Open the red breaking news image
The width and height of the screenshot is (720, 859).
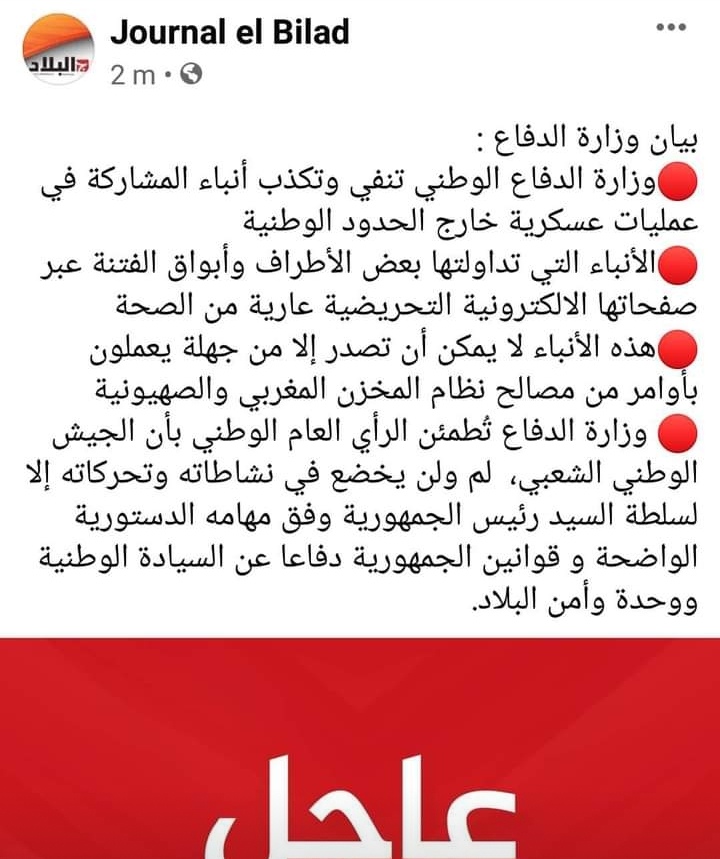coord(360,748)
